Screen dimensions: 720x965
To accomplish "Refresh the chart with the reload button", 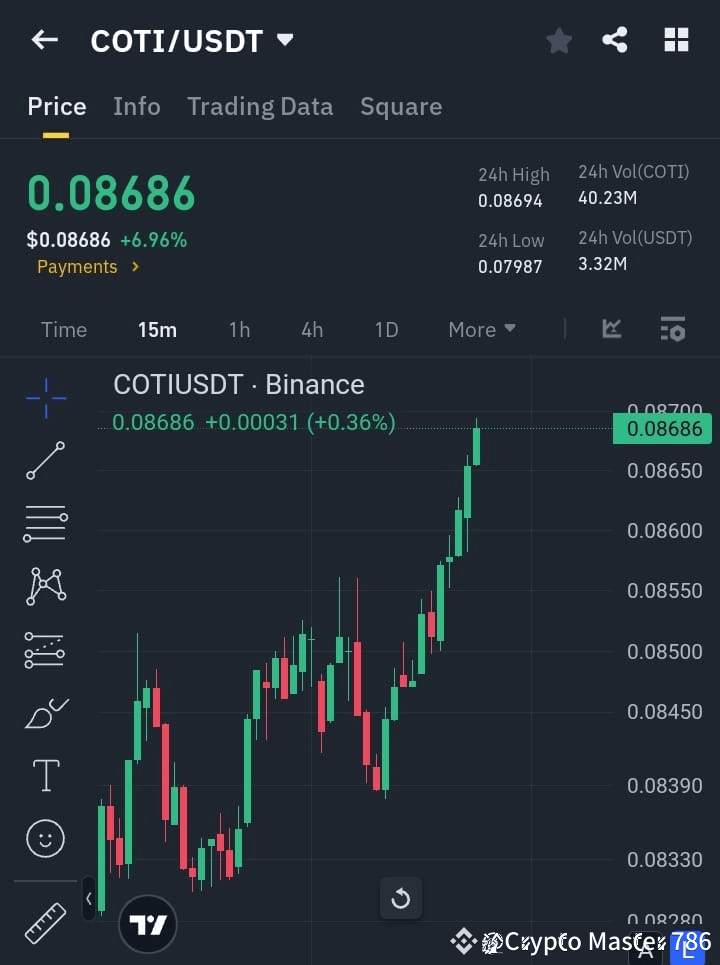I will (400, 898).
